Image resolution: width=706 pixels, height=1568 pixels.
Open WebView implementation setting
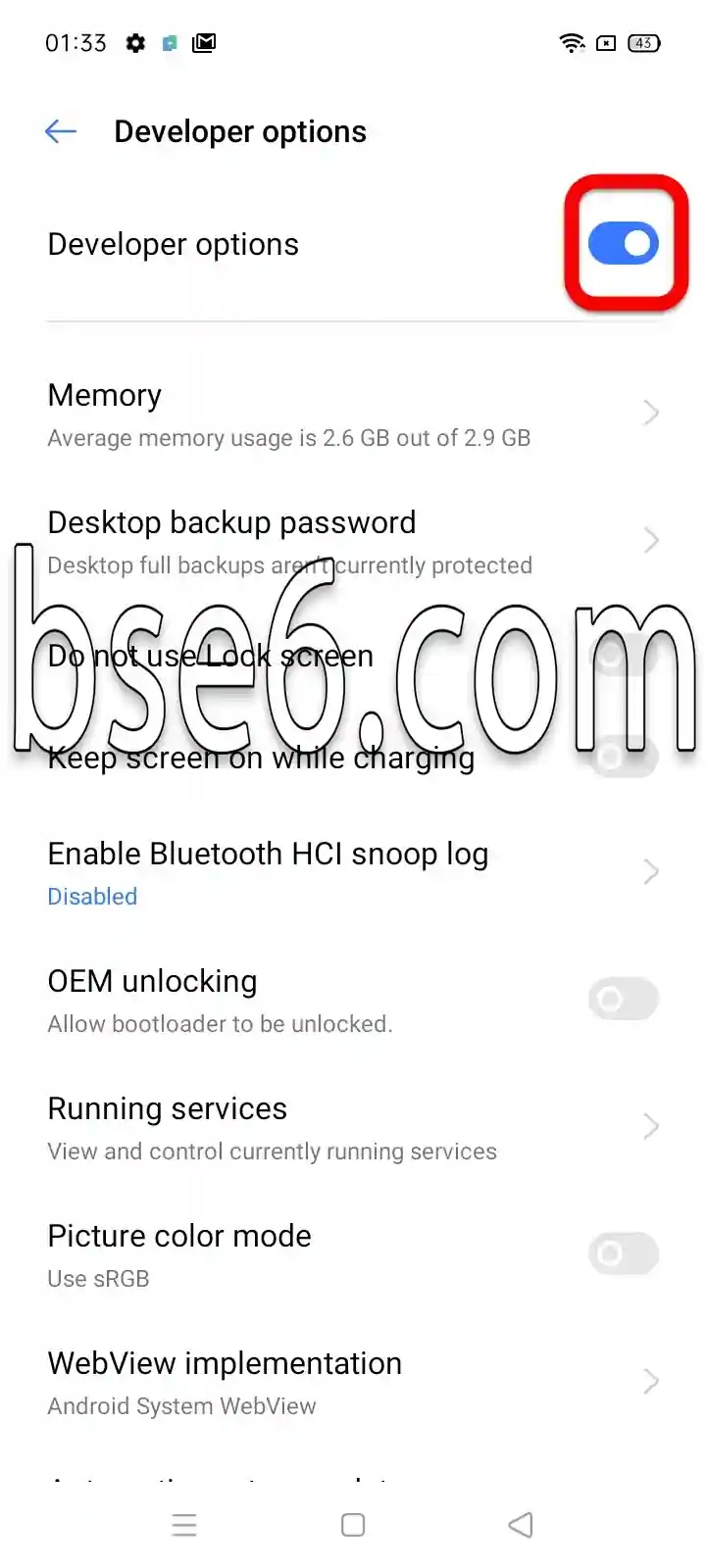[x=353, y=1383]
